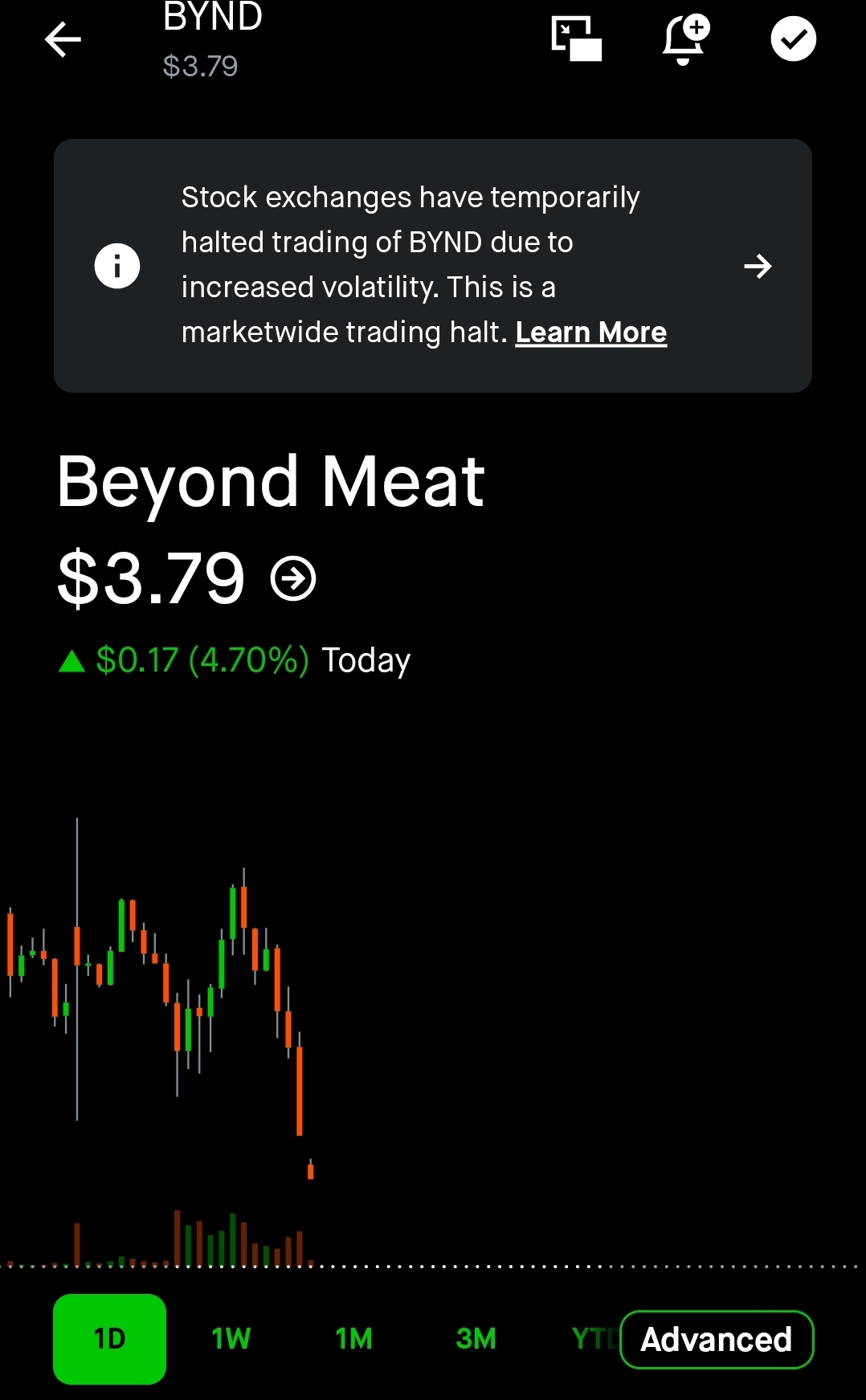Switch chart to 1W range

231,1339
